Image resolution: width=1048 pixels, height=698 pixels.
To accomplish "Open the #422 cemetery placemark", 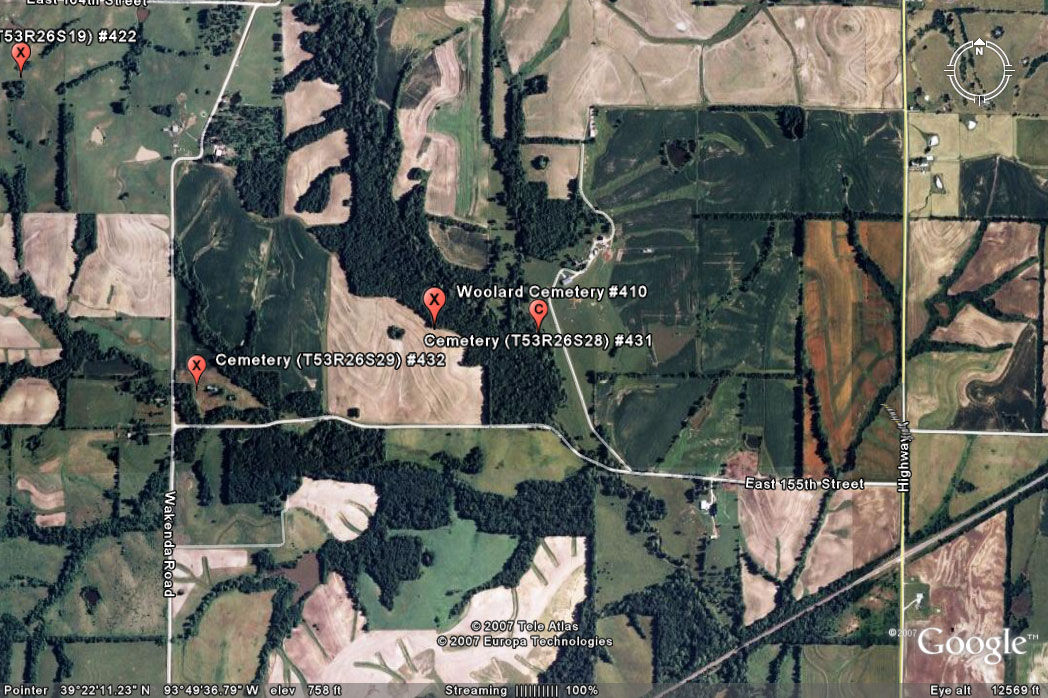I will point(20,59).
